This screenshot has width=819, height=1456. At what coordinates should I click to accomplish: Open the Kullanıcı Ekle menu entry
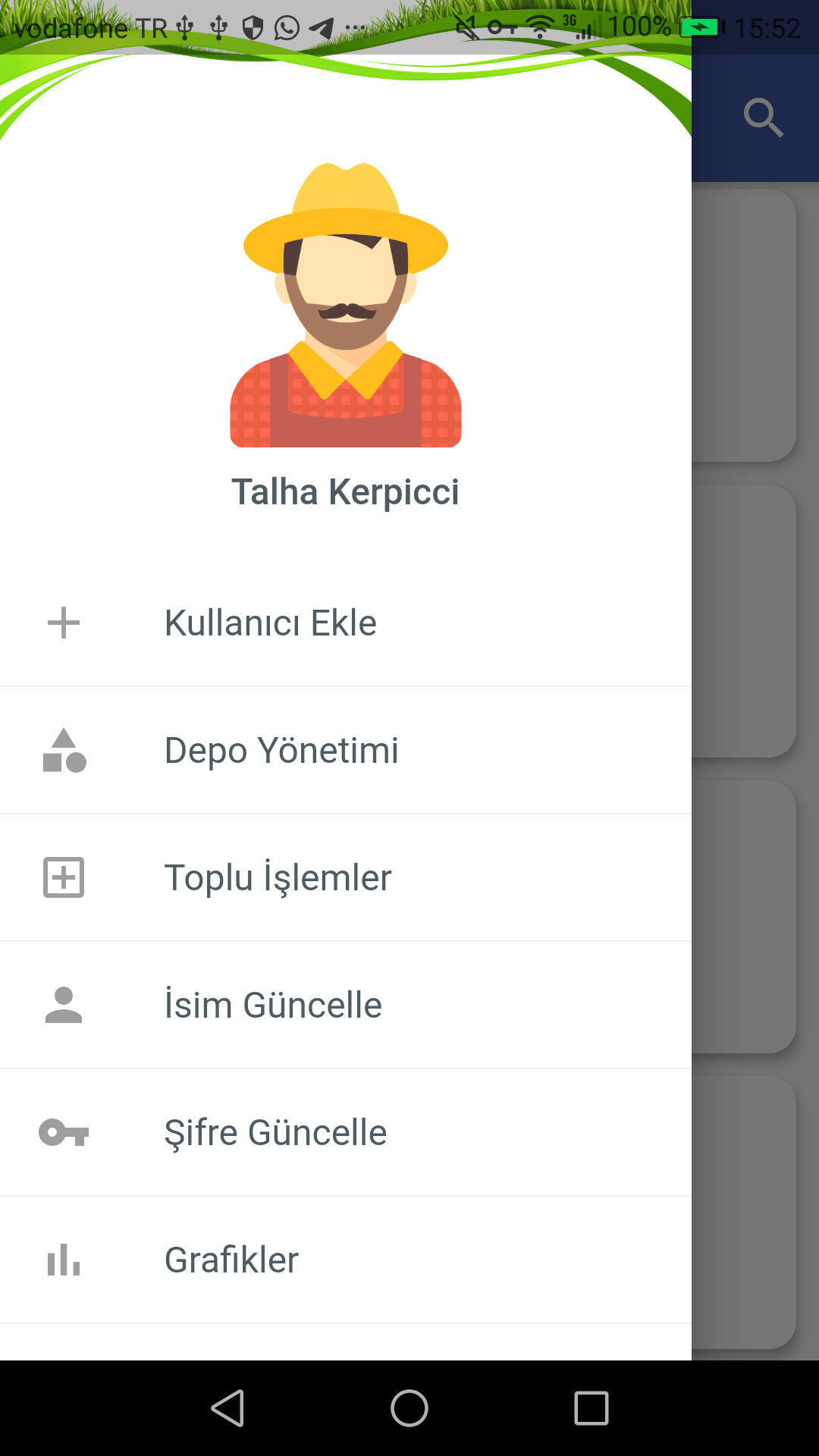[x=271, y=623]
